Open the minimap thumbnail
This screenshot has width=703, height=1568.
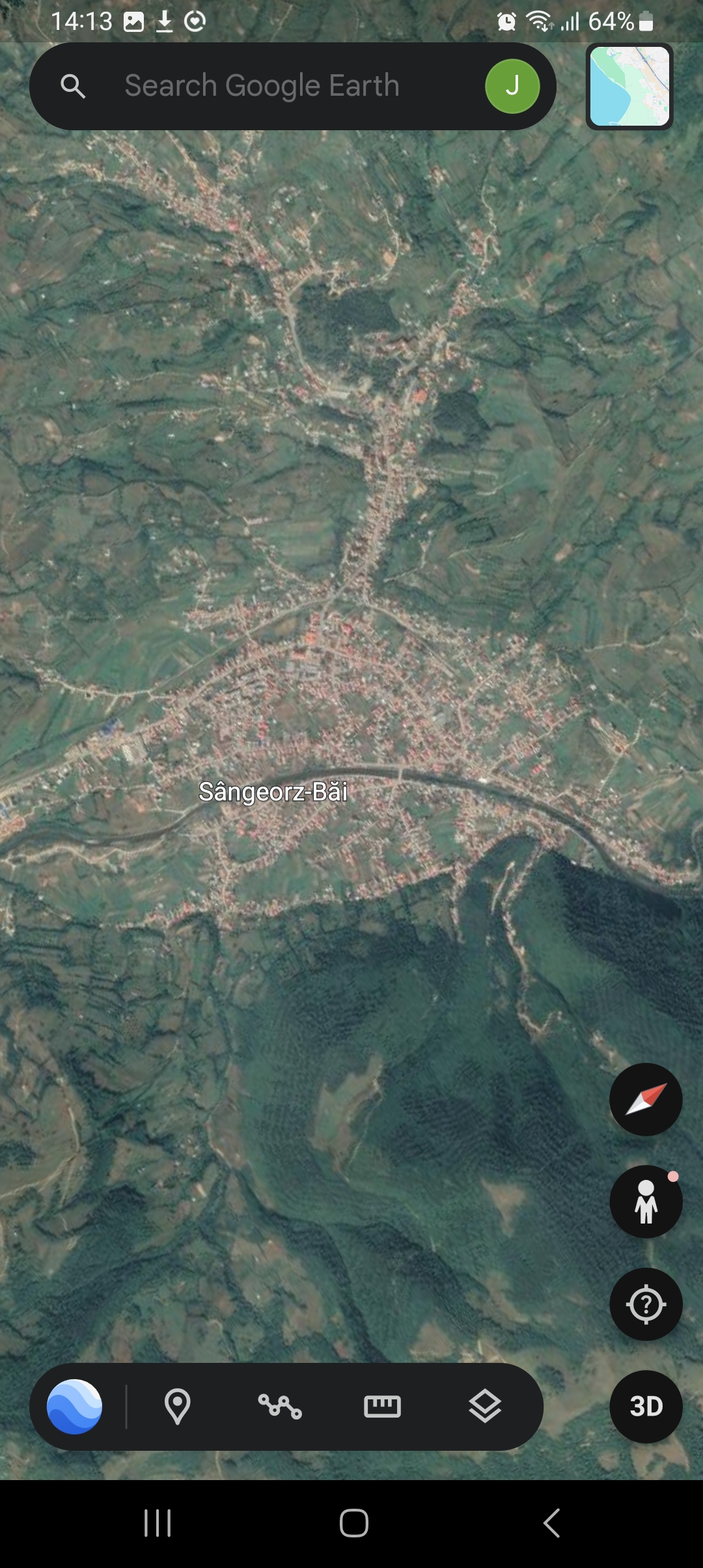[x=629, y=87]
